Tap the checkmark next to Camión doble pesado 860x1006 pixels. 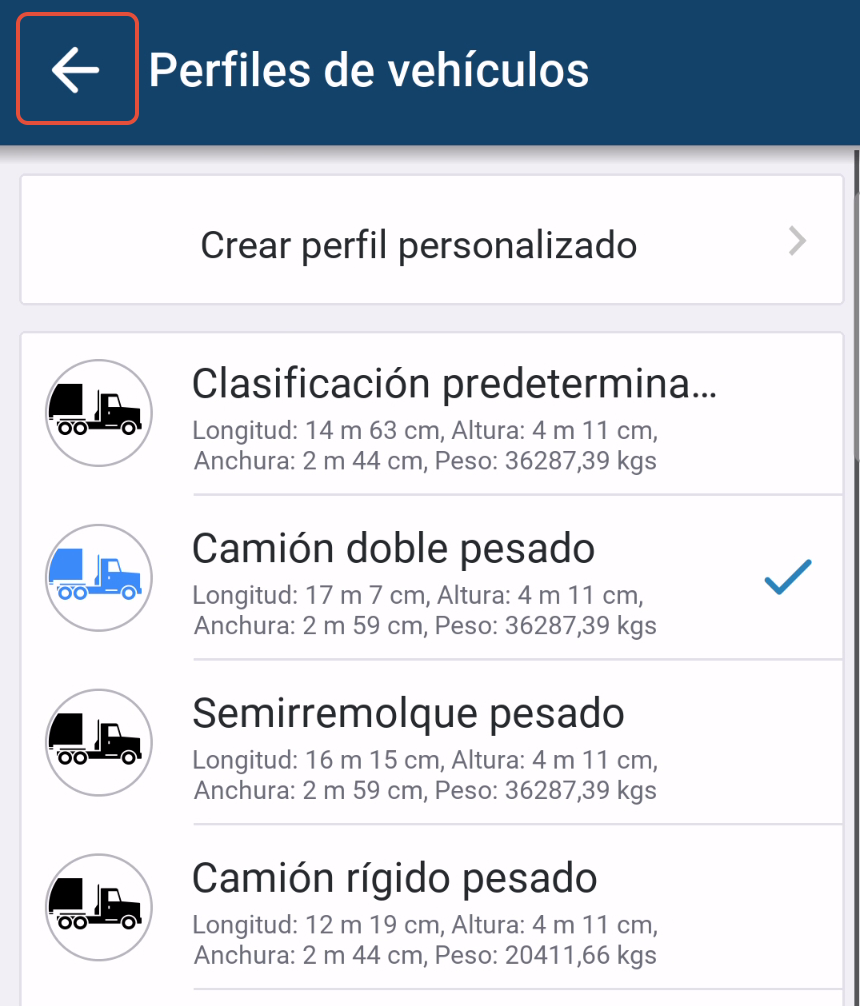[x=787, y=577]
